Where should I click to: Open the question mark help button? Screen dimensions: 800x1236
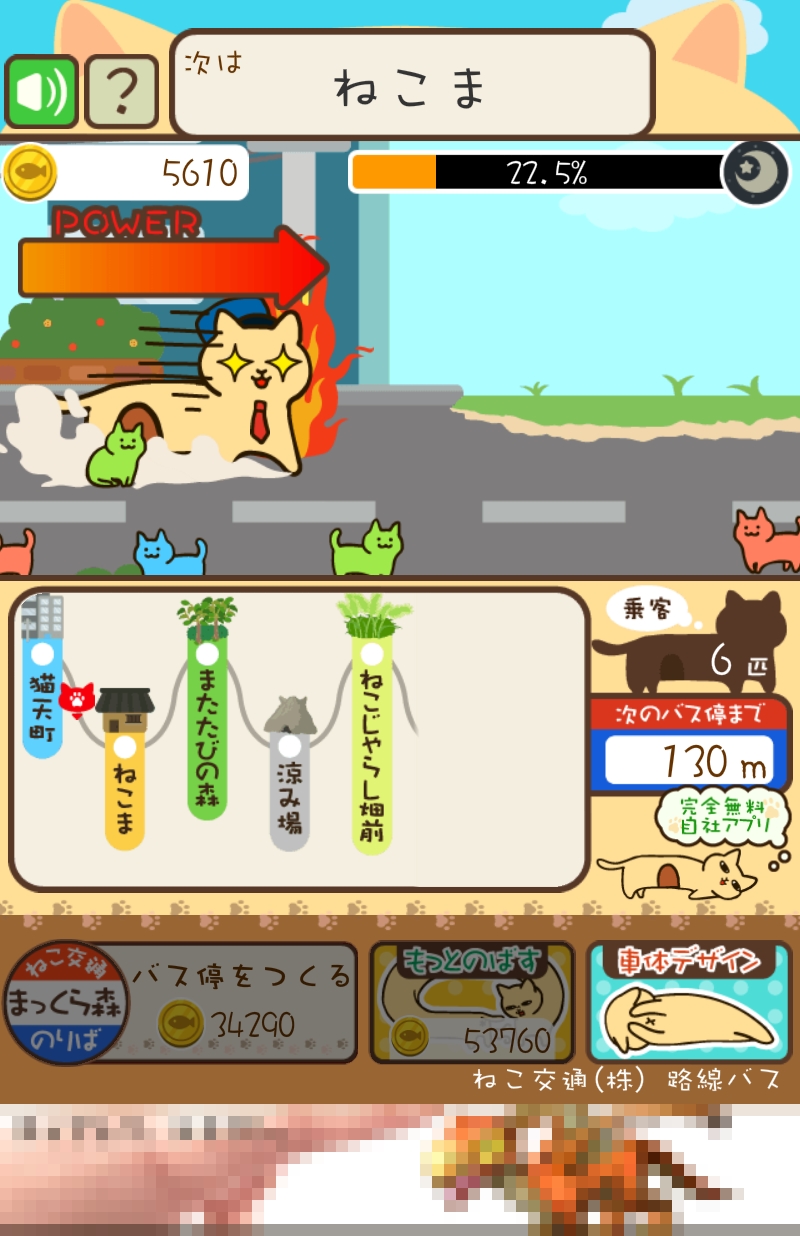[121, 91]
